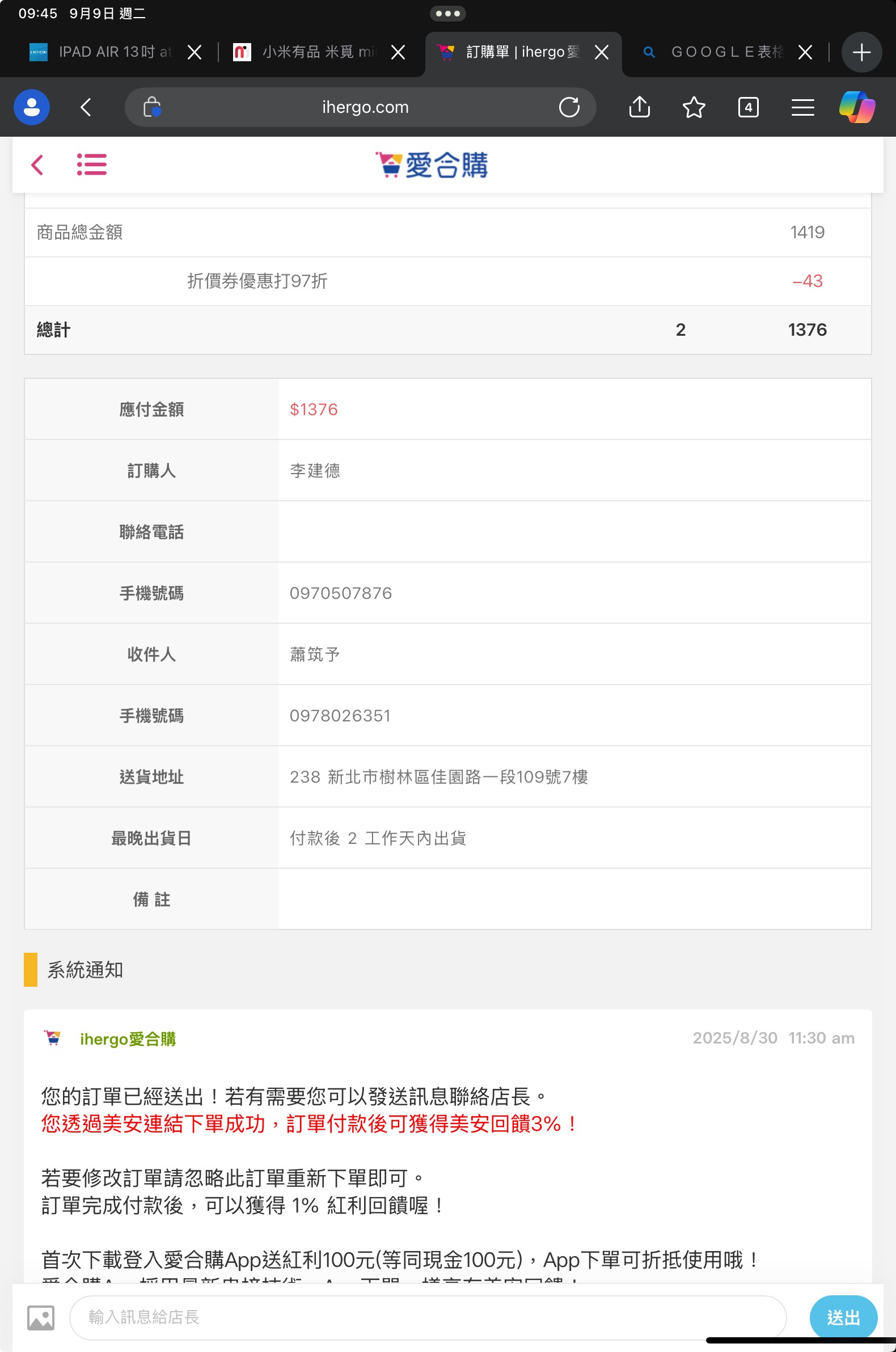Share this page
This screenshot has height=1352, width=896.
tap(640, 107)
